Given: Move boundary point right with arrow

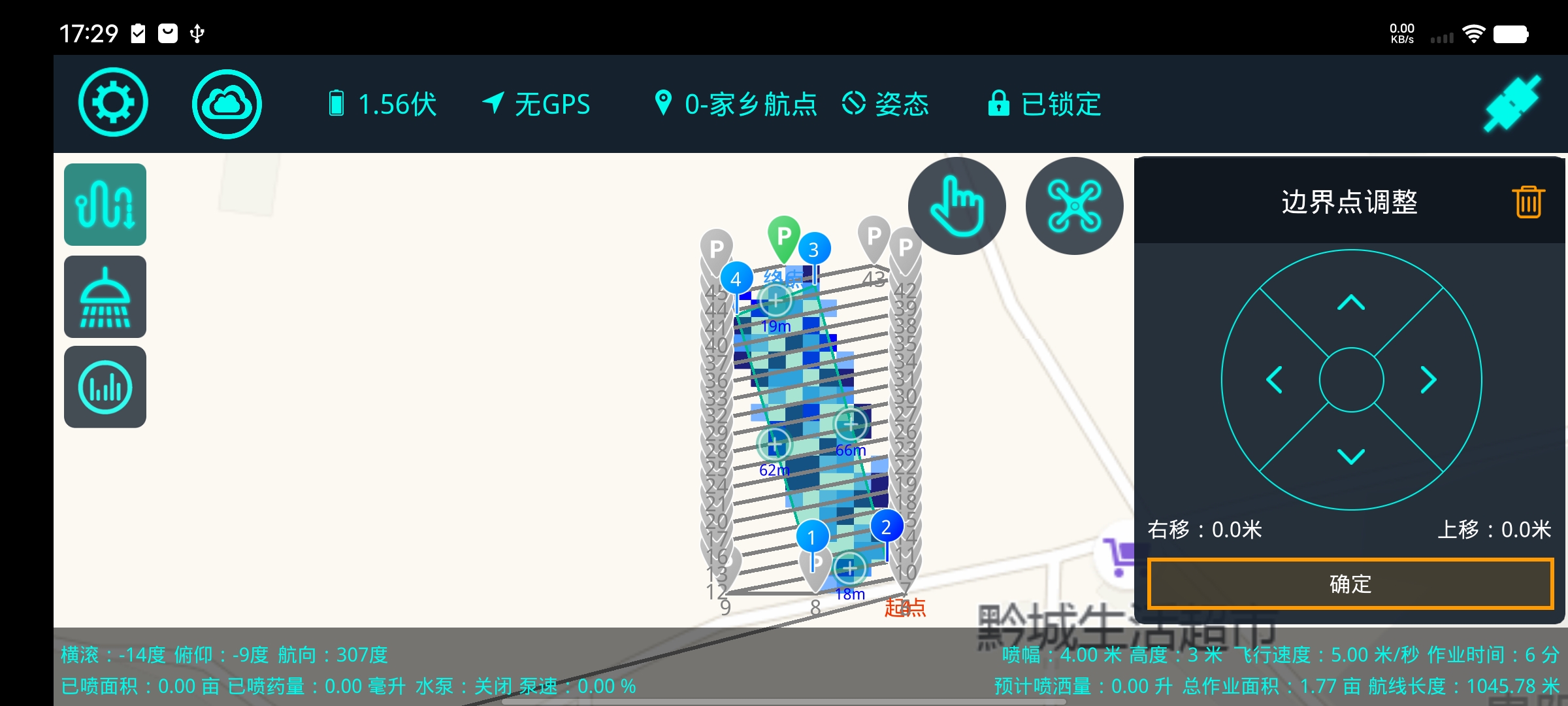Looking at the screenshot, I should pyautogui.click(x=1429, y=380).
